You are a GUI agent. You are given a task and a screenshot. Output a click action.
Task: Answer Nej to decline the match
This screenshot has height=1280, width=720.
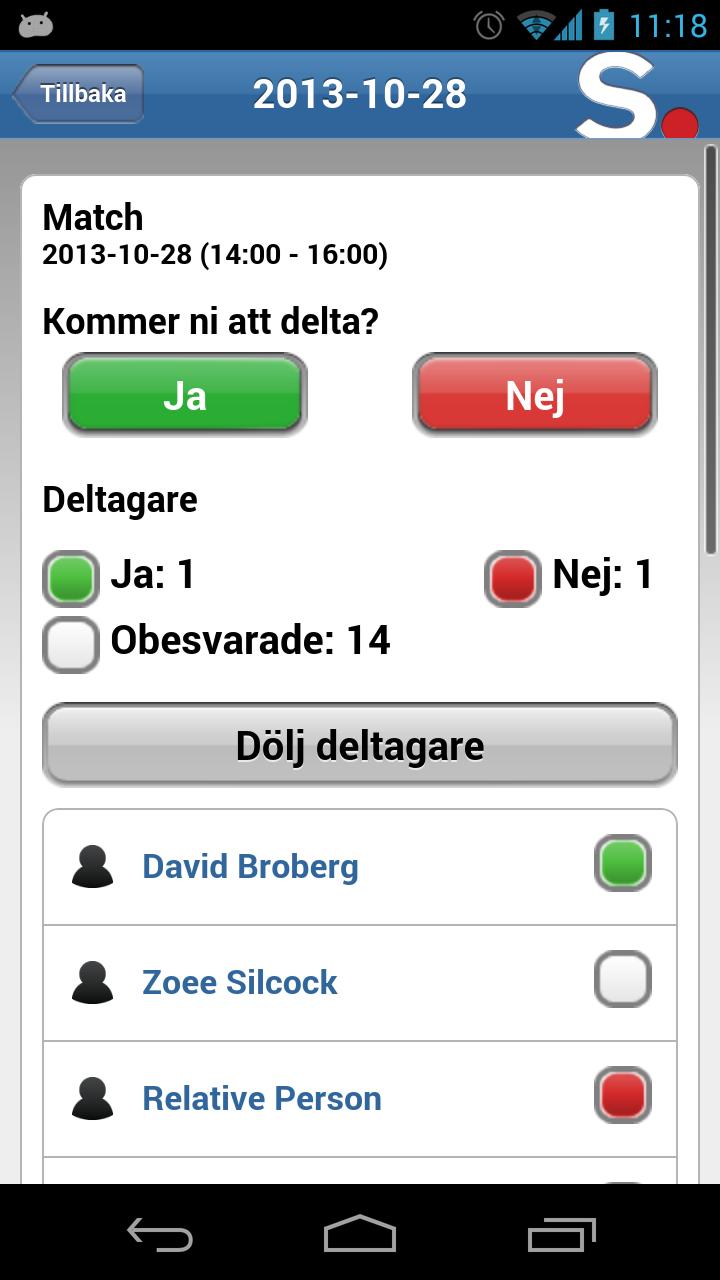click(535, 394)
